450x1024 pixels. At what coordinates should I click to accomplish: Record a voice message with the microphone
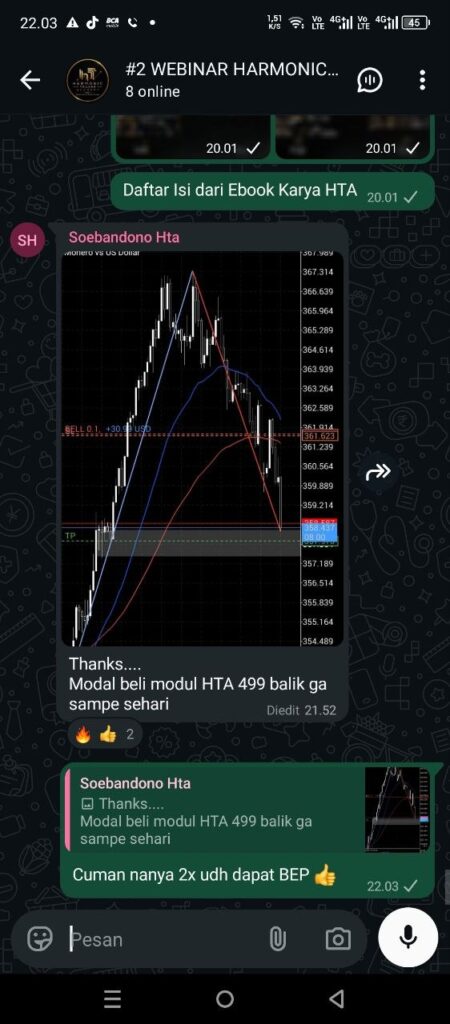[x=409, y=936]
